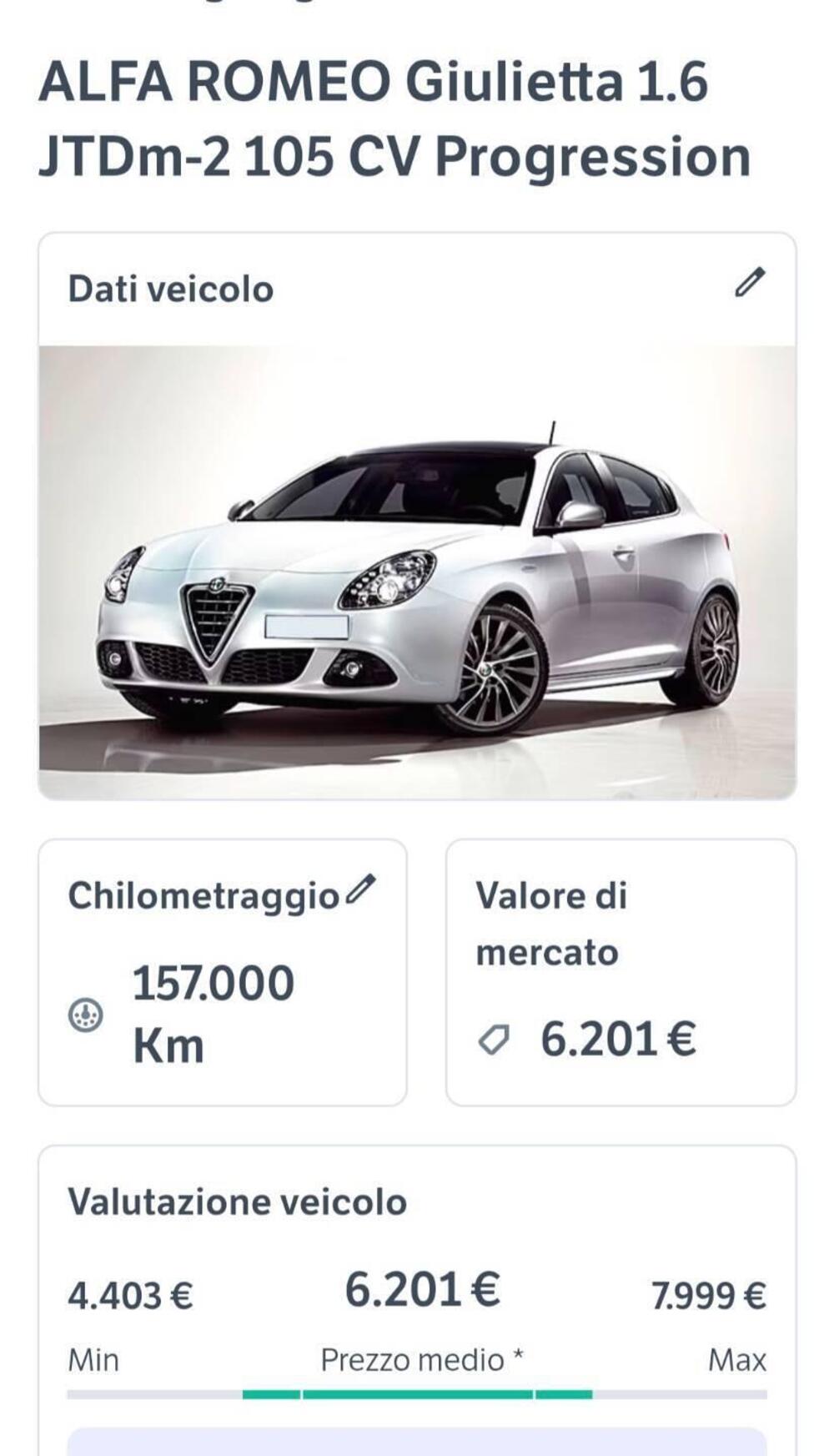Click the Dati veicolo header
Screen dimensions: 834x1456
(x=170, y=289)
